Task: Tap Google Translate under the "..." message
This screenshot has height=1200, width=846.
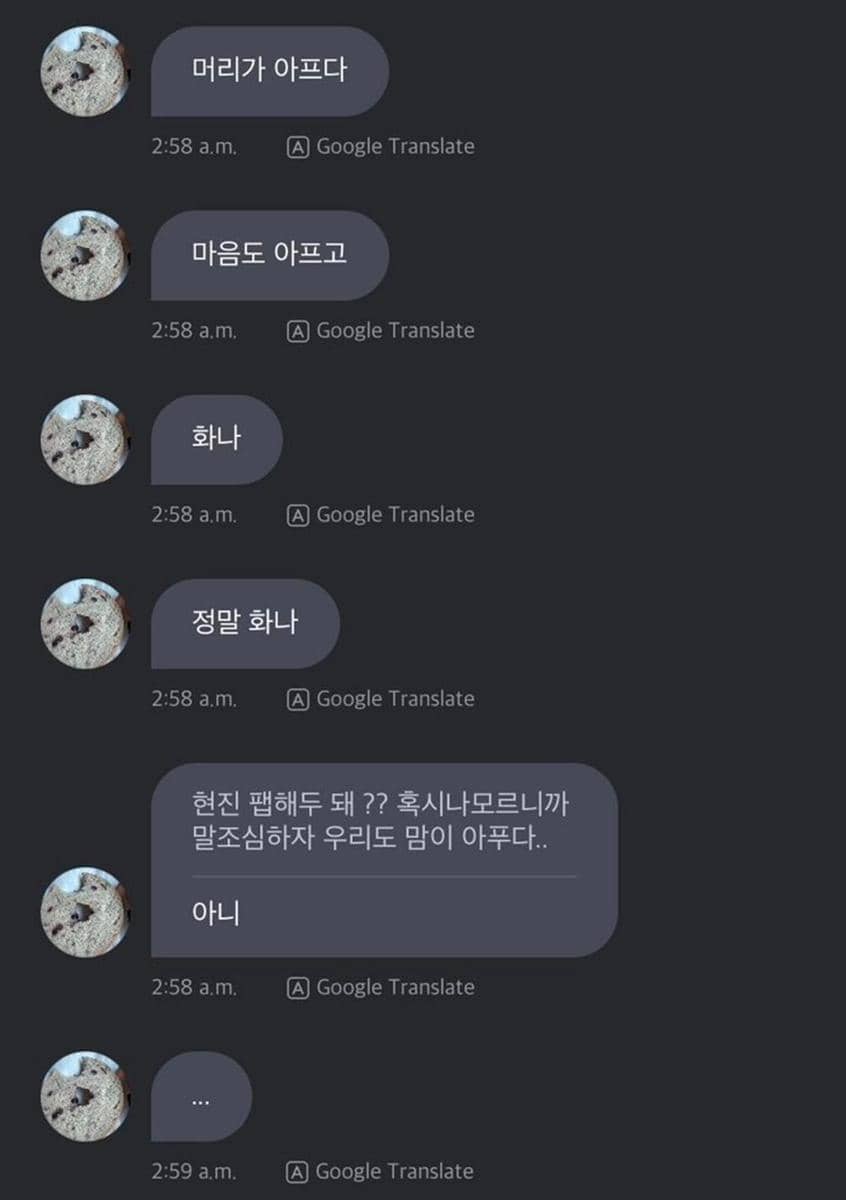Action: 381,1171
